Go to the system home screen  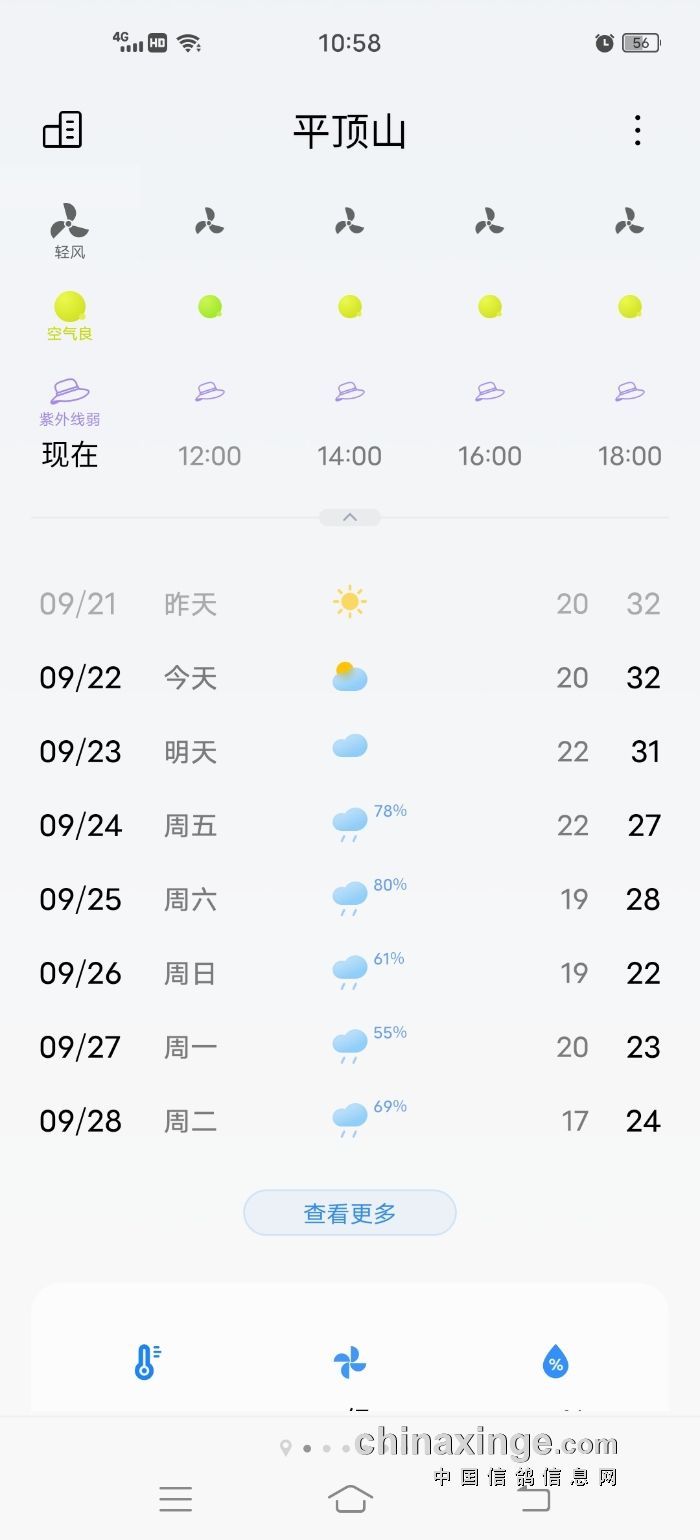coord(350,1498)
